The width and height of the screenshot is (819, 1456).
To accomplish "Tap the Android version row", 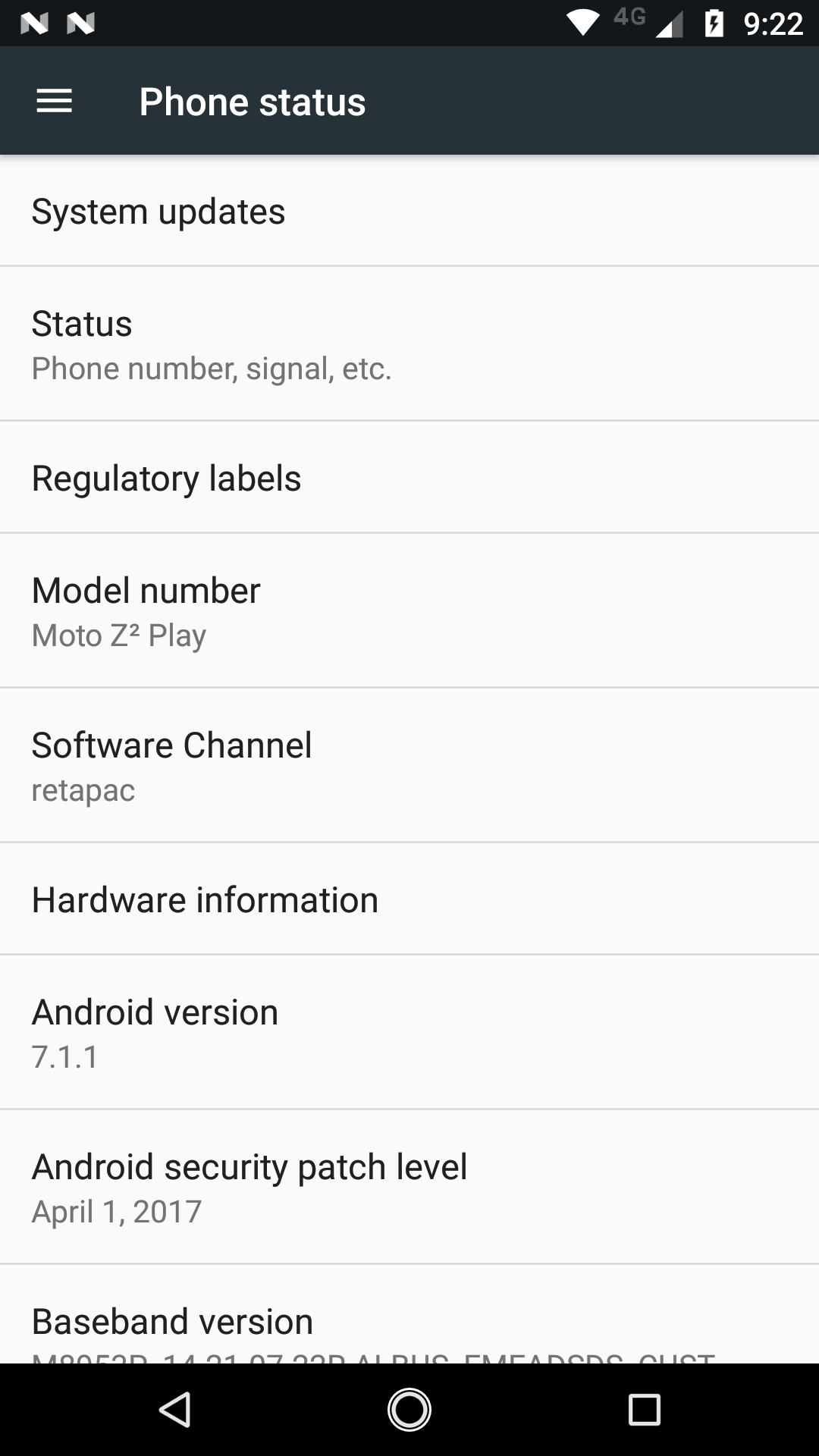I will coord(409,1032).
